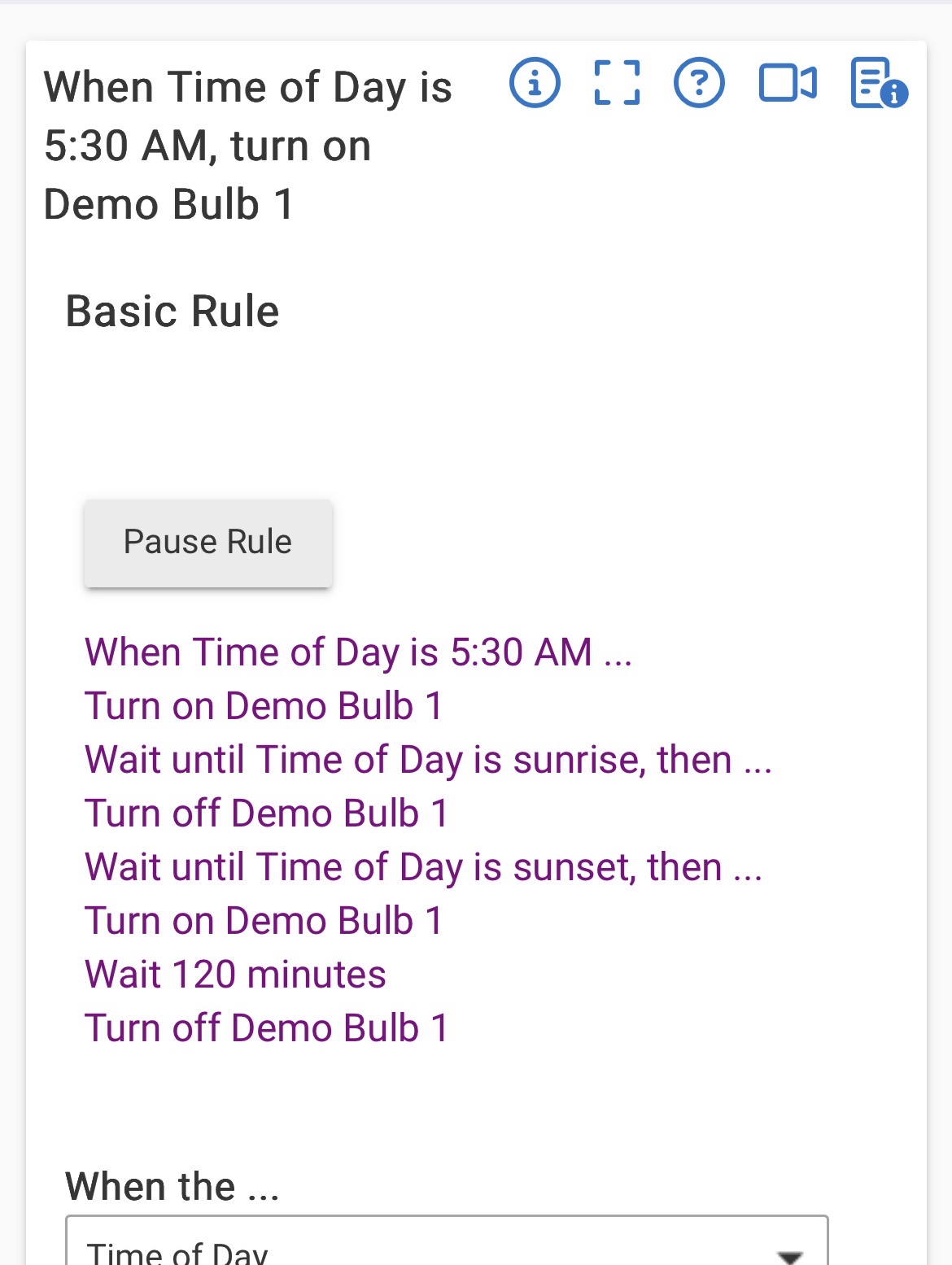952x1265 pixels.
Task: Edit 'When Time of Day is 5:30 AM' trigger
Action: (358, 652)
